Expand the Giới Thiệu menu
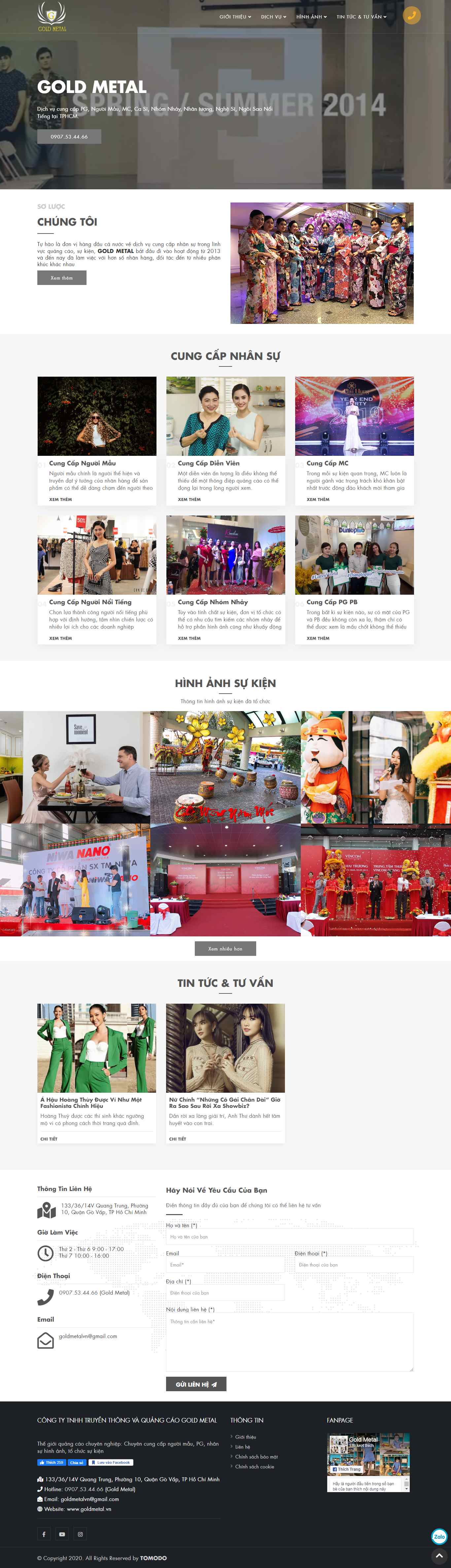The image size is (451, 1568). 235,17
